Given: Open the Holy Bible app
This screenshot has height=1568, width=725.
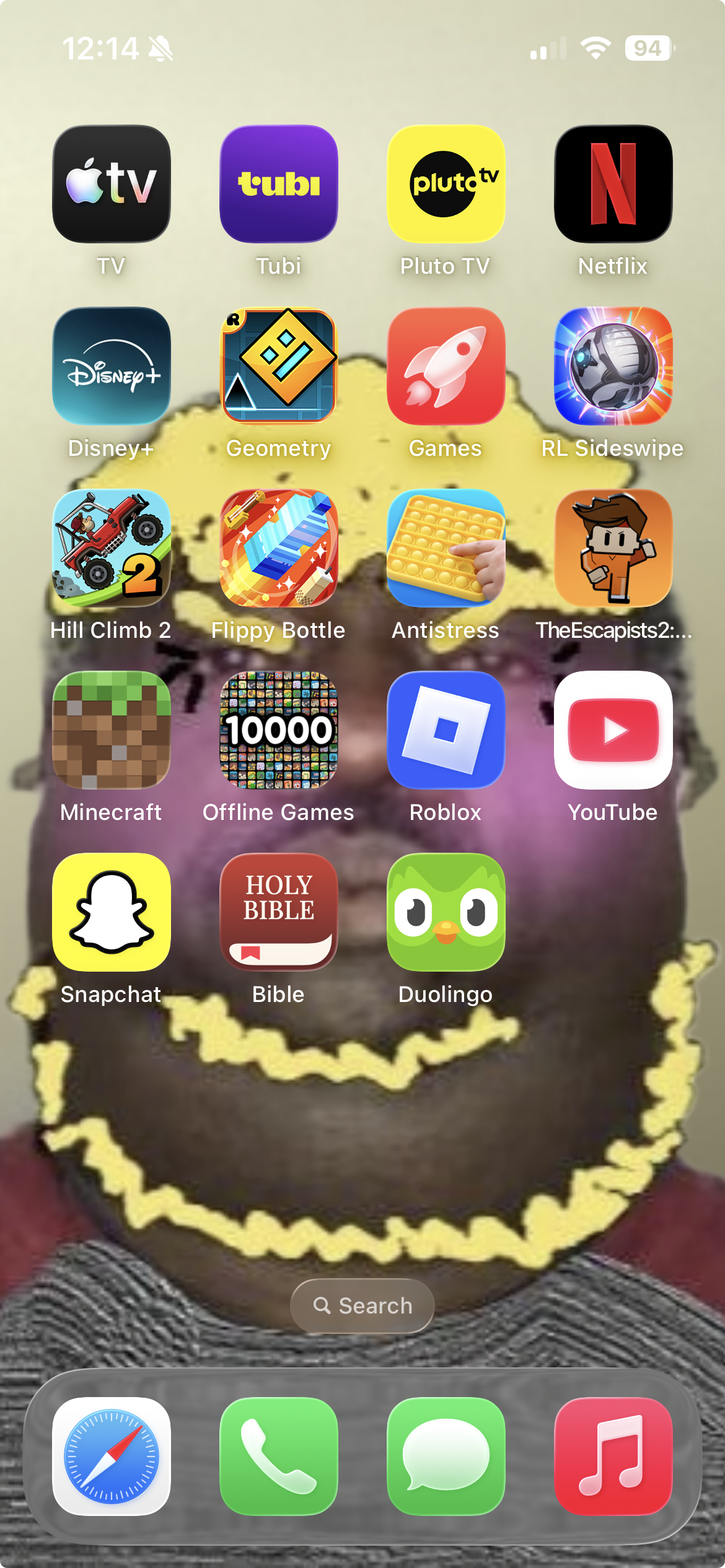Looking at the screenshot, I should point(279,912).
